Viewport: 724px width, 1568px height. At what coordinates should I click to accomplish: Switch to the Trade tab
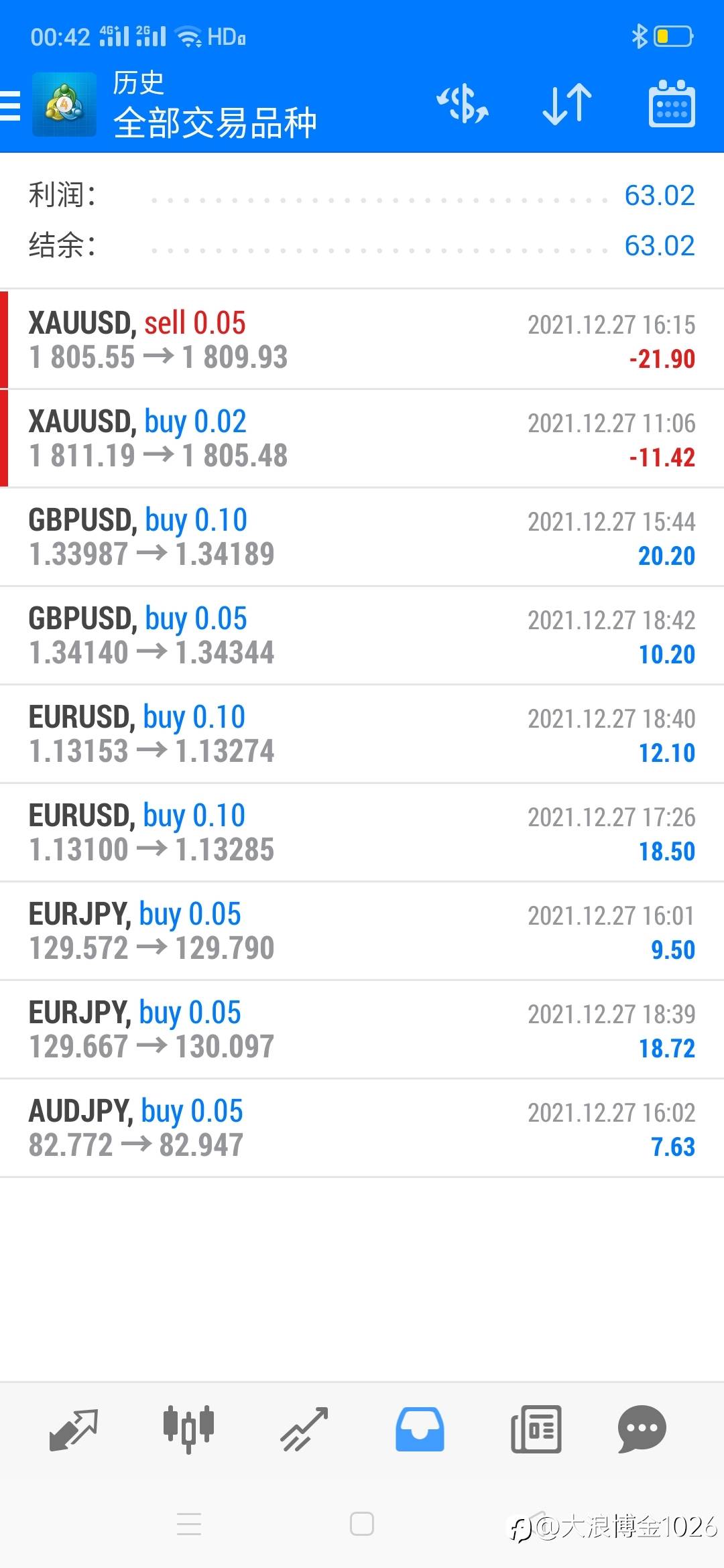click(x=304, y=1429)
